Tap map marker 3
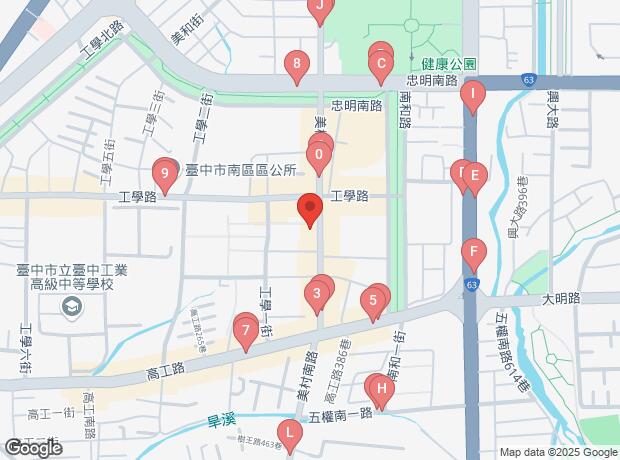 (x=317, y=294)
